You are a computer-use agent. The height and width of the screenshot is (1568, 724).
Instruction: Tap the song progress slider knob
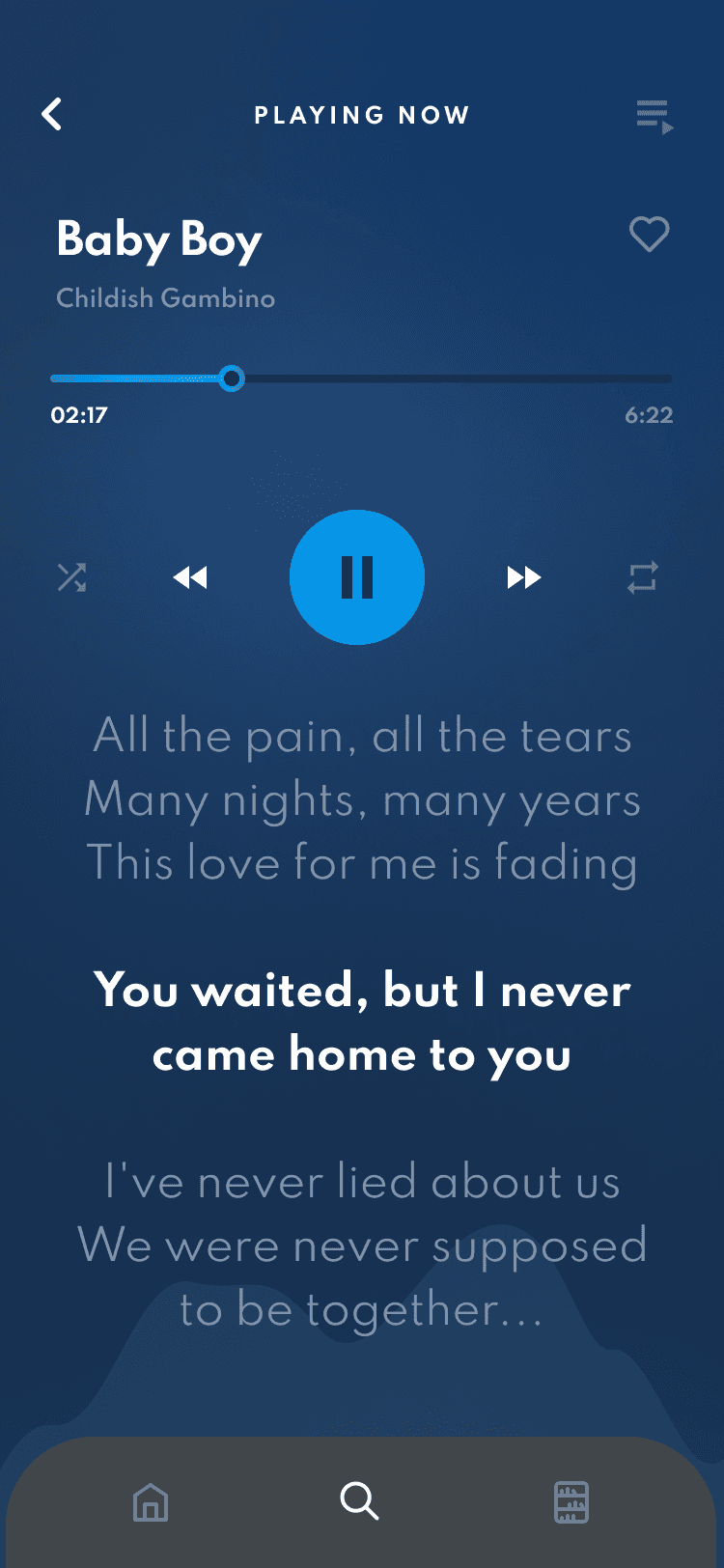pos(231,378)
